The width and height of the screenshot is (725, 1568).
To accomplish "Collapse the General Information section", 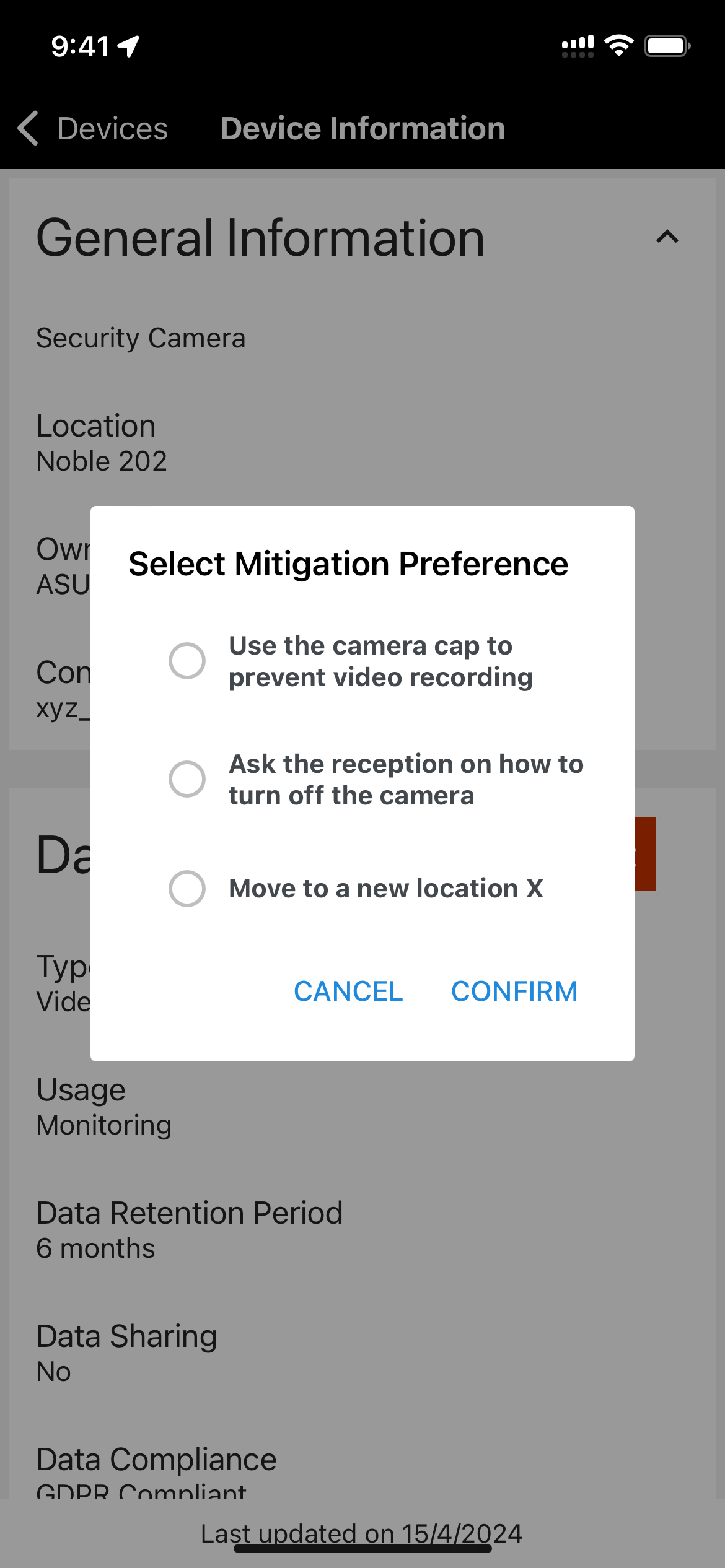I will 667,237.
